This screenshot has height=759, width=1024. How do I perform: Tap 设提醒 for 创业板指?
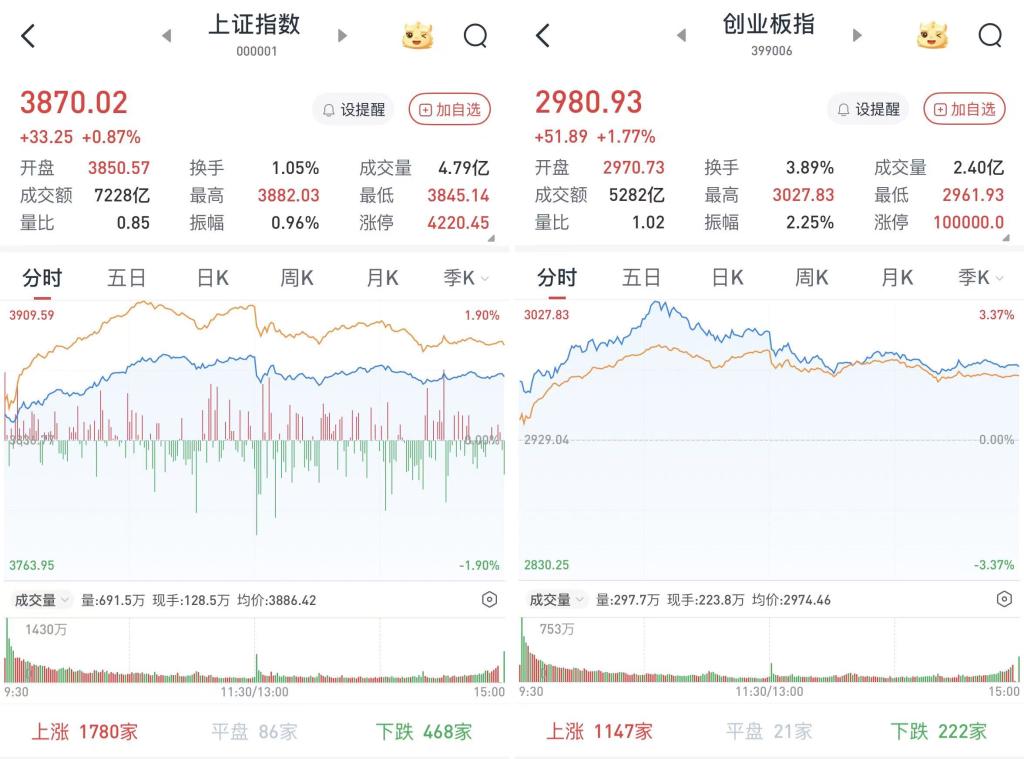point(868,109)
